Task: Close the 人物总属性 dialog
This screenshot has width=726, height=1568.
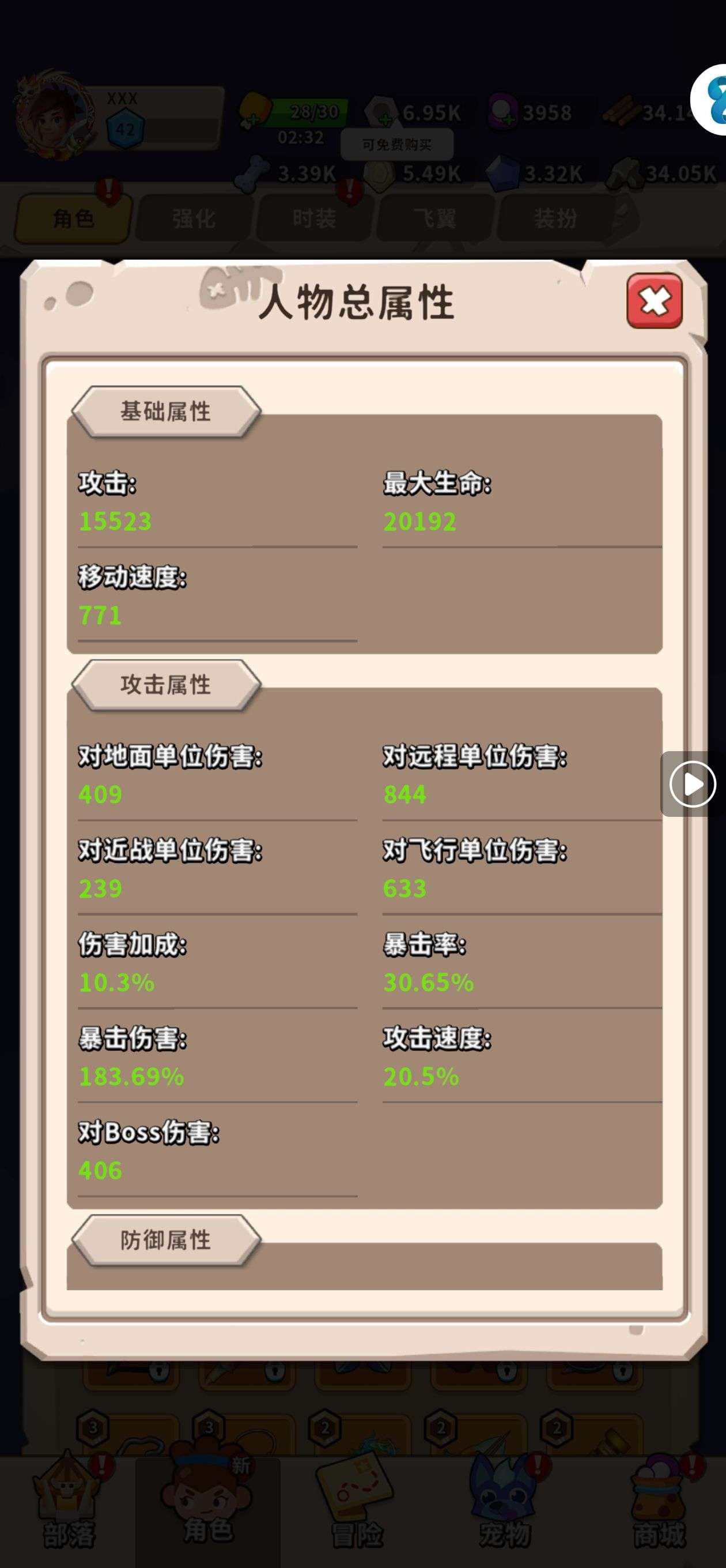Action: click(x=654, y=301)
